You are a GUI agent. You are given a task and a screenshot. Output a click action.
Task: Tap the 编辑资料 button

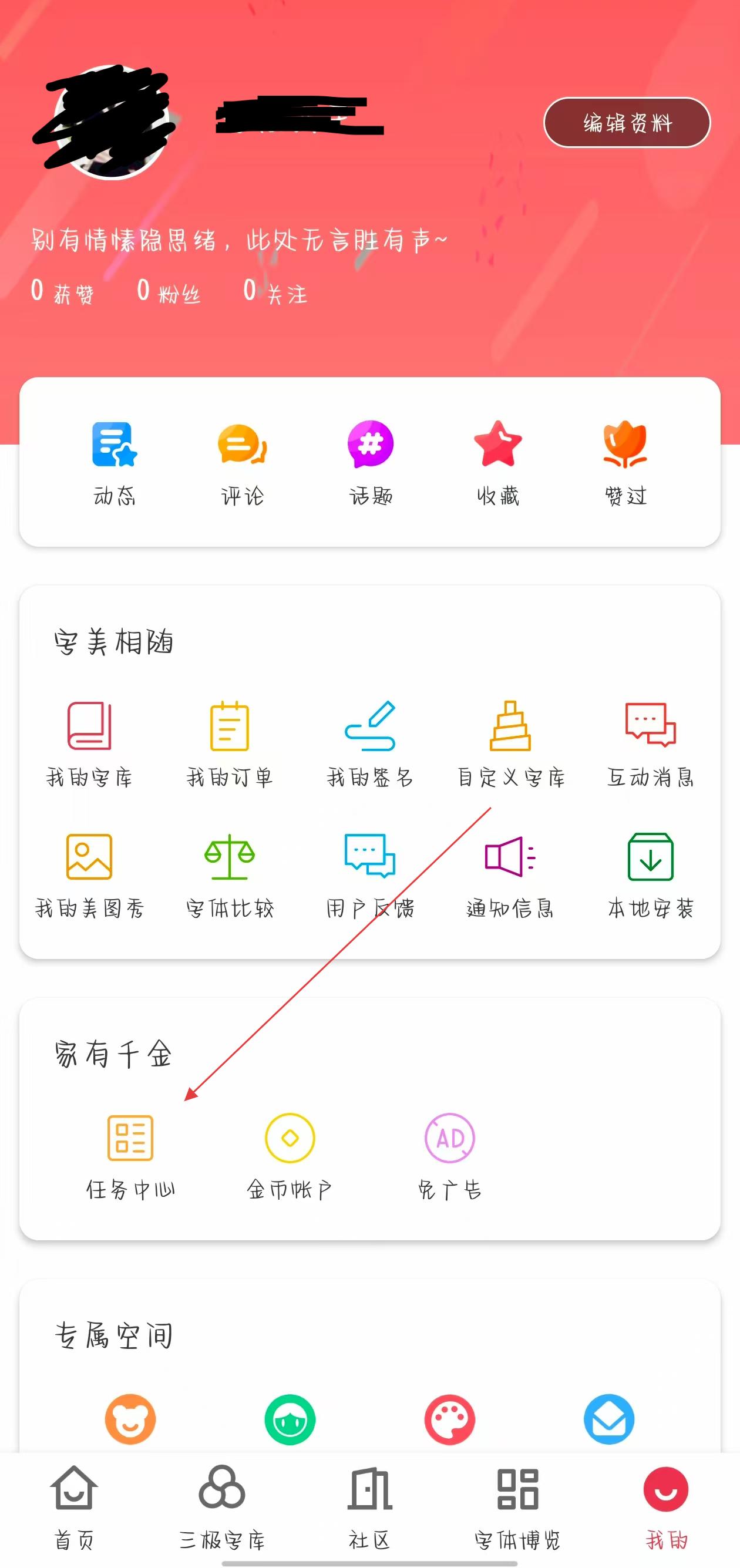(626, 123)
